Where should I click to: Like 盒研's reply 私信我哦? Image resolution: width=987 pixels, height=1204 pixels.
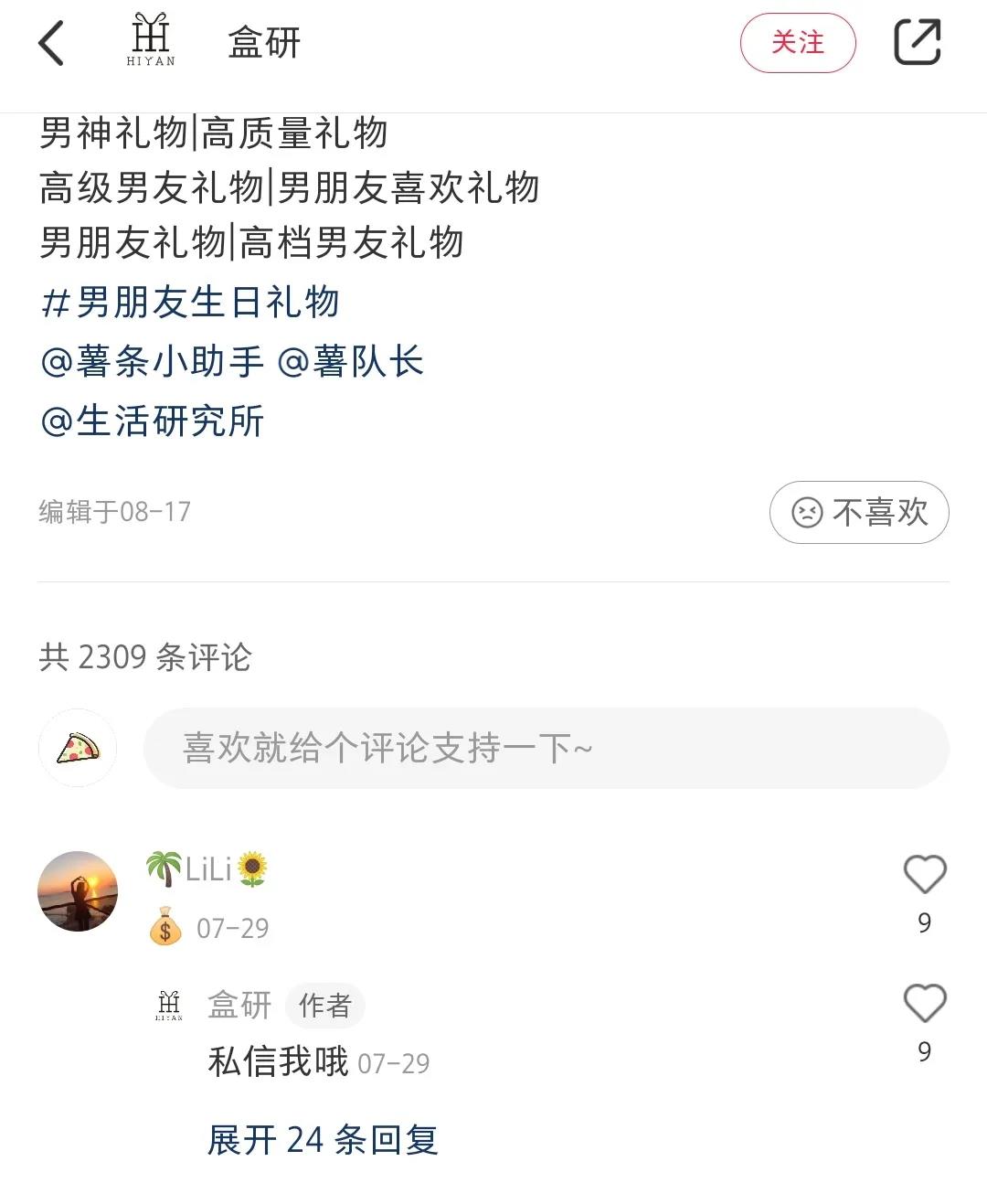(924, 1004)
